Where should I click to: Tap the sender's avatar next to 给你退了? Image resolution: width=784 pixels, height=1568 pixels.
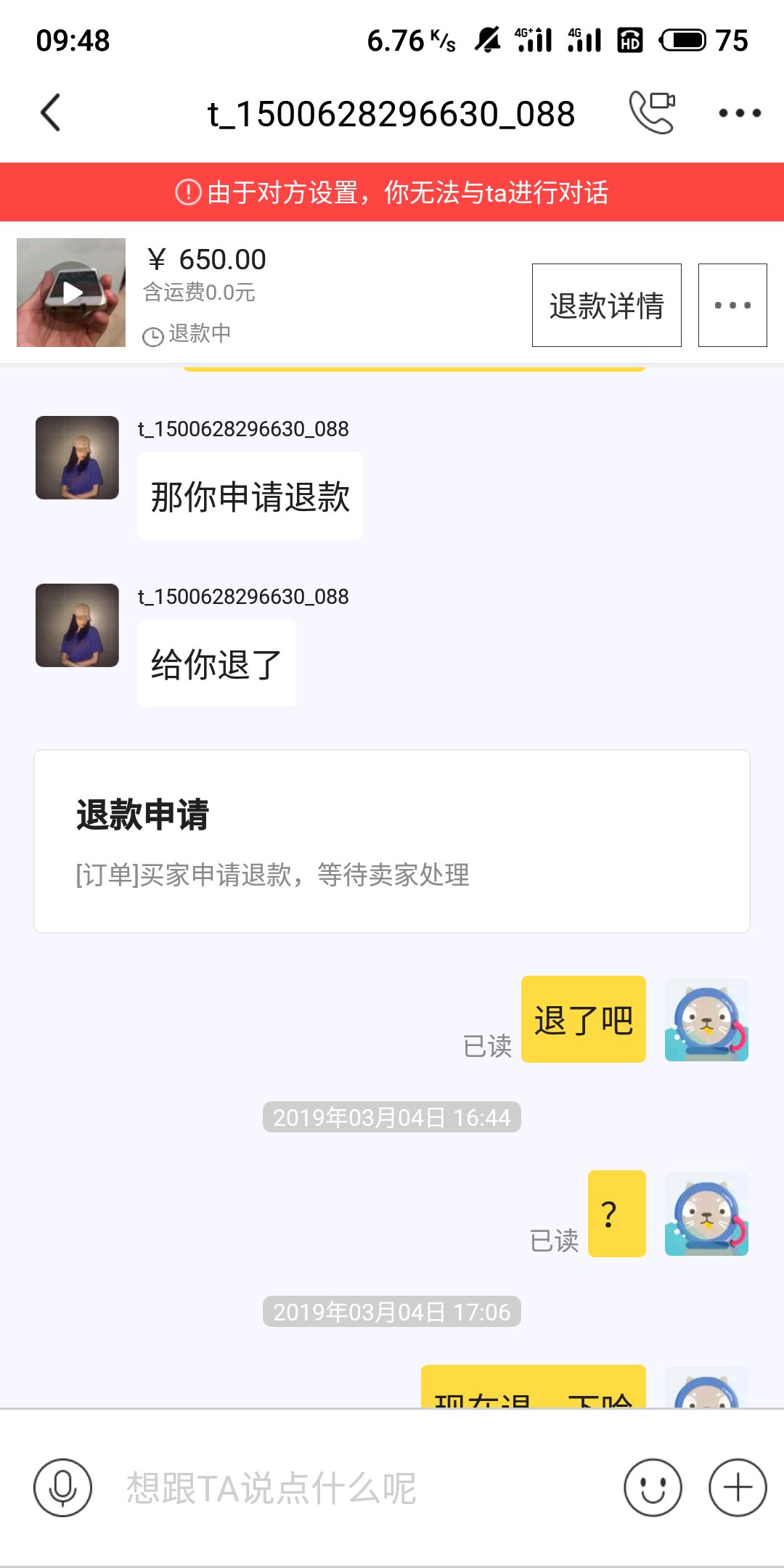77,625
